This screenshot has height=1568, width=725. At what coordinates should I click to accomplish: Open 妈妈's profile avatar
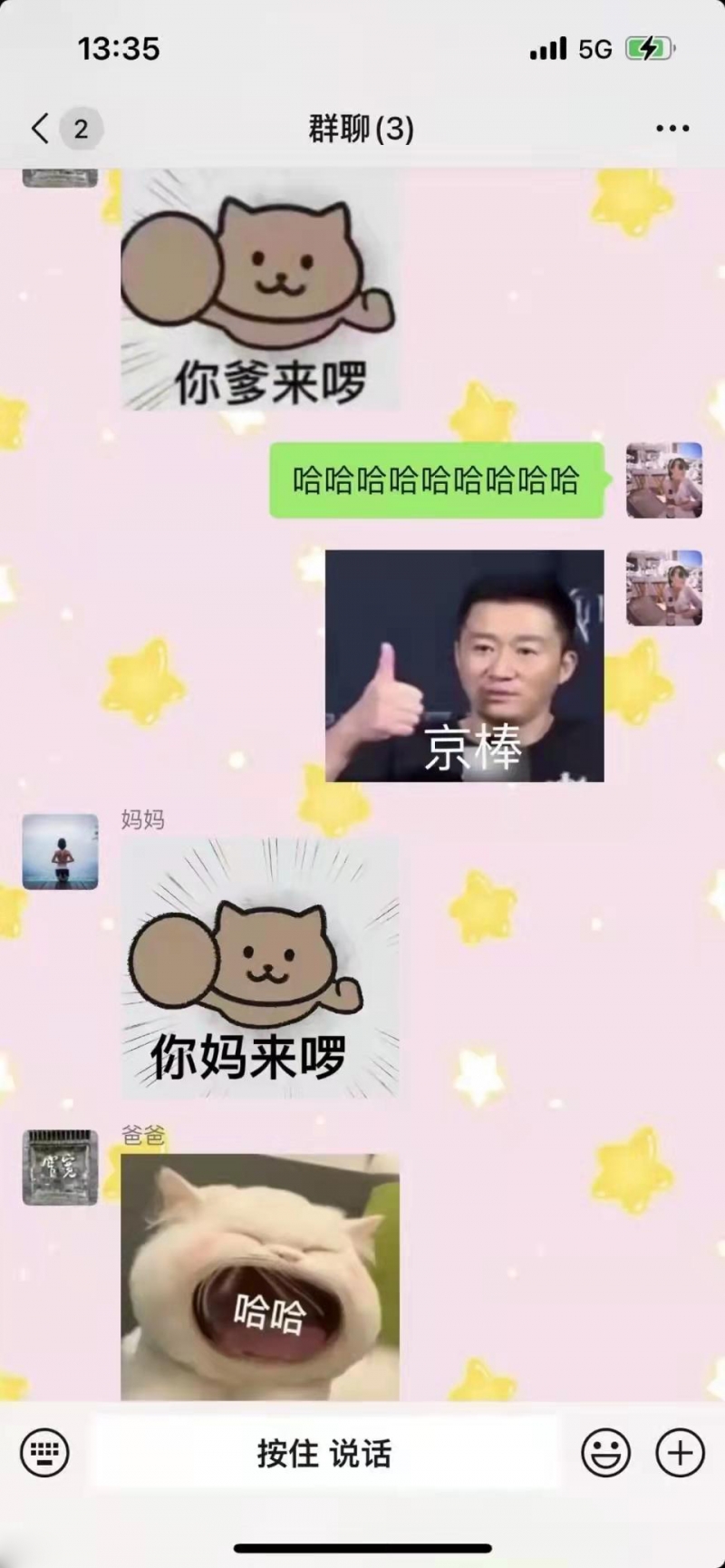(x=60, y=851)
